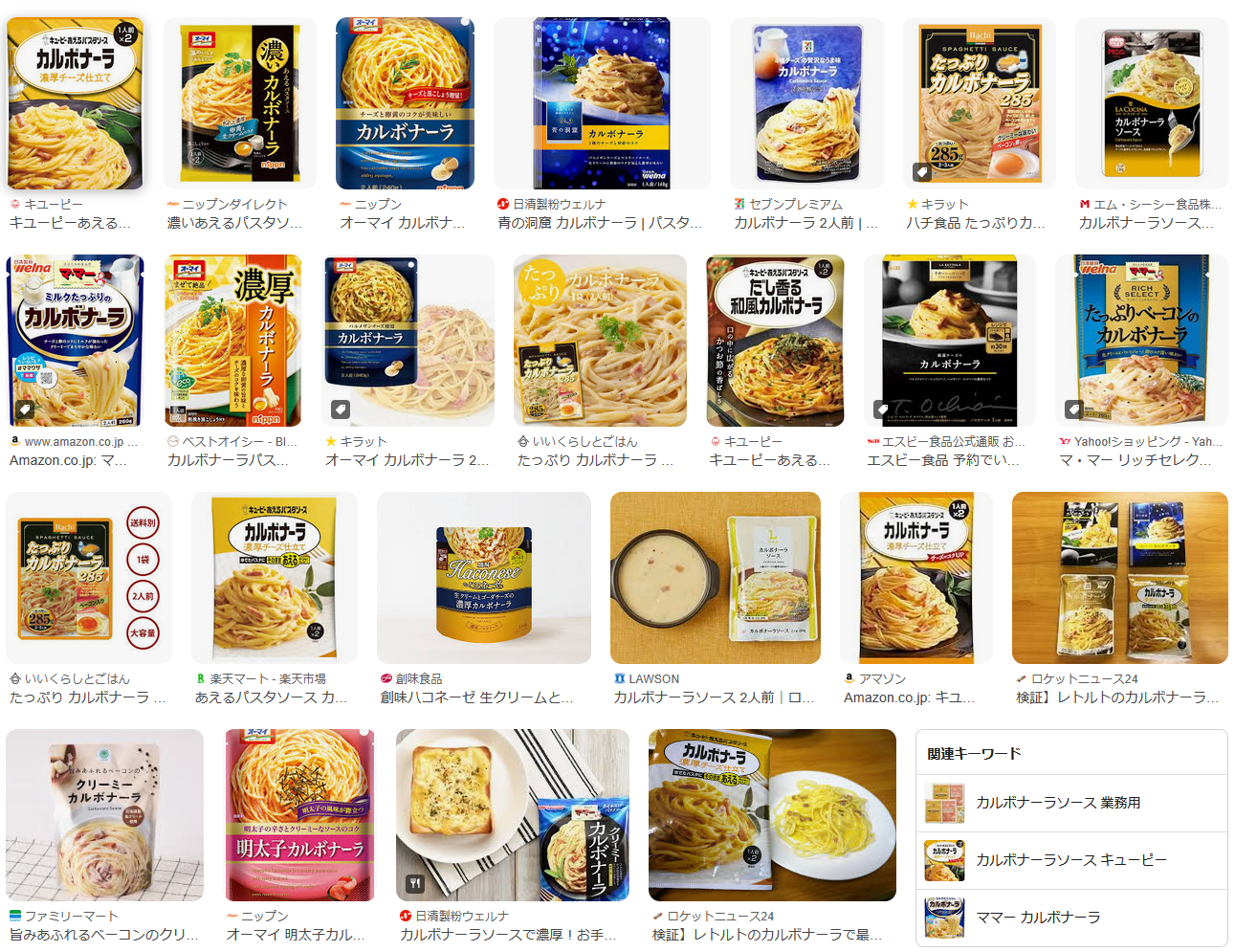This screenshot has width=1235, height=952.
Task: Open the アマゾン Amazon.co.jp キユーピー result
Action: 915,578
